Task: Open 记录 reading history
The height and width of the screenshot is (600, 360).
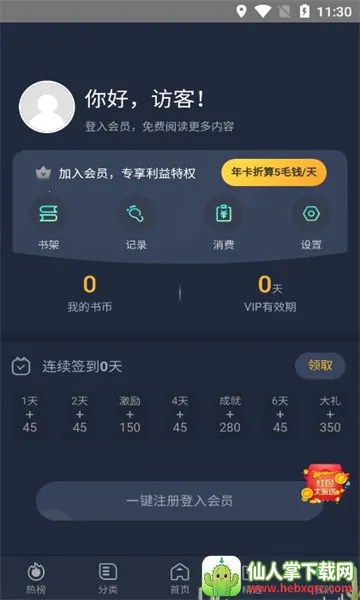Action: click(136, 223)
